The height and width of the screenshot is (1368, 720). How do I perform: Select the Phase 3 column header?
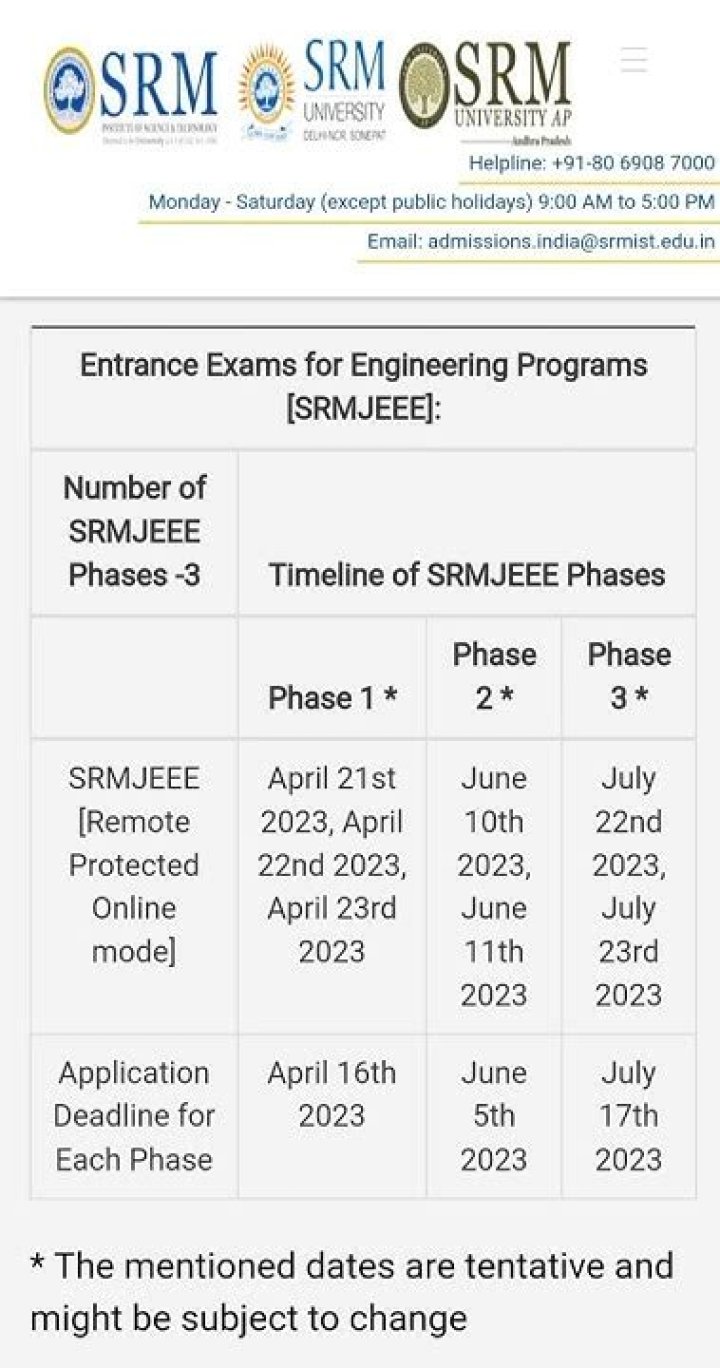628,675
